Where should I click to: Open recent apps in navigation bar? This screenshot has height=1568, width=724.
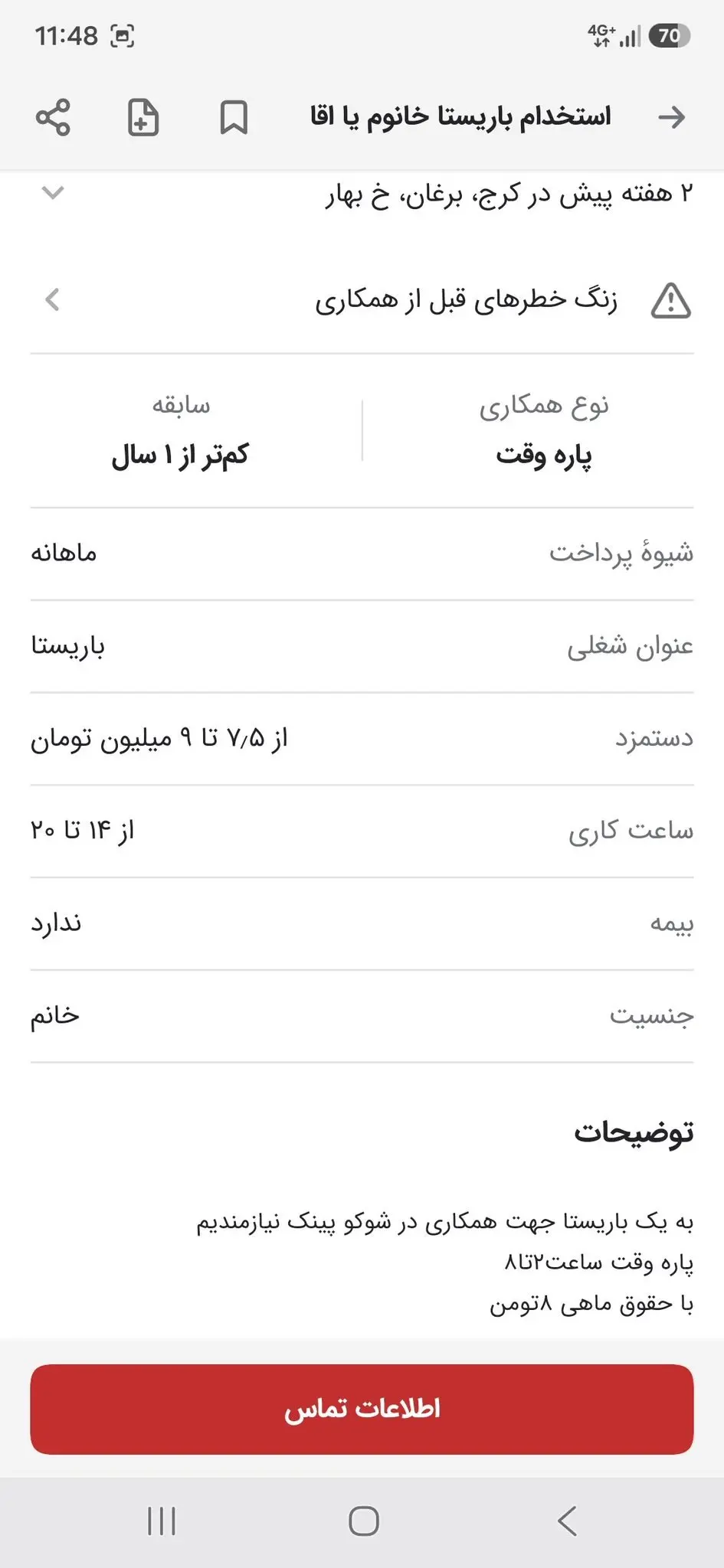[162, 1521]
